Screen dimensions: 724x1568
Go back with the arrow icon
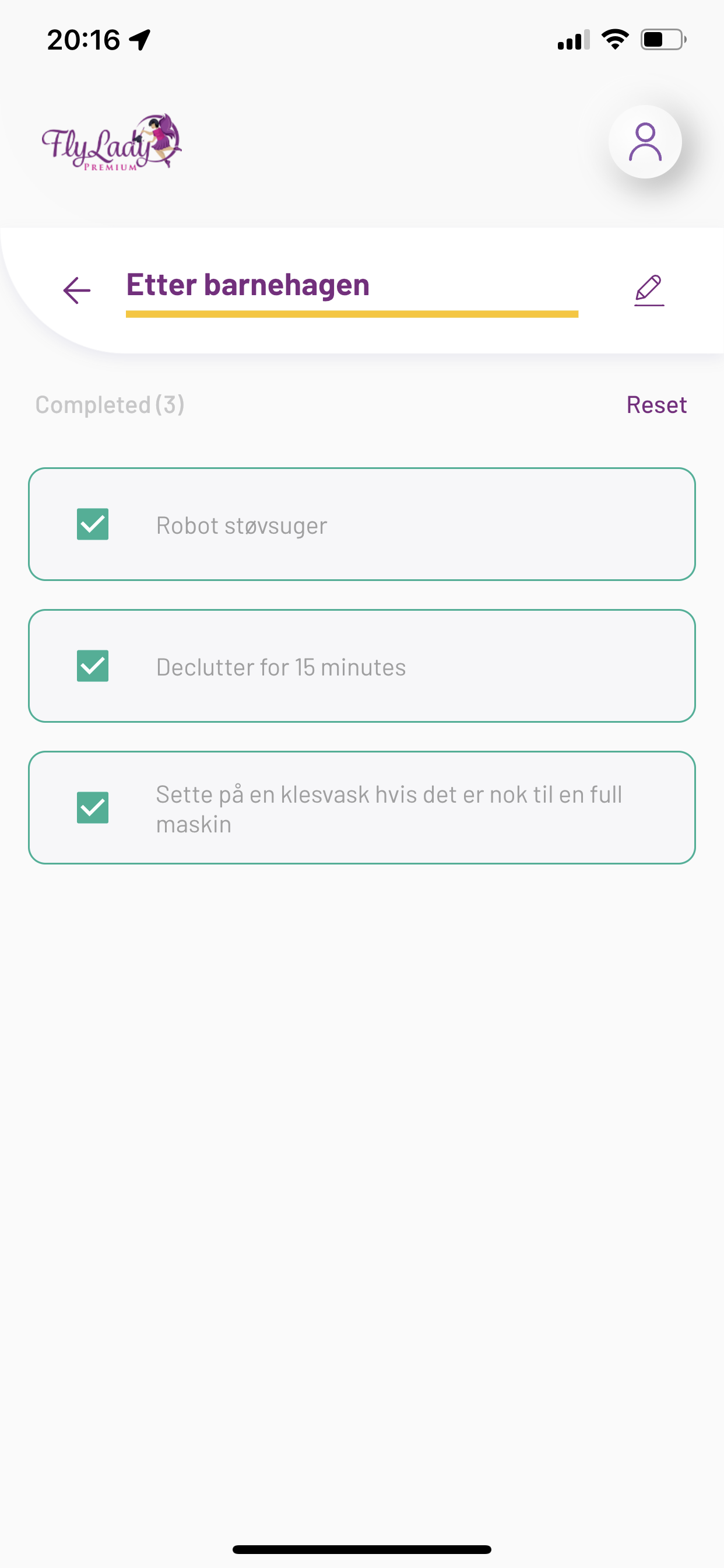pyautogui.click(x=78, y=290)
